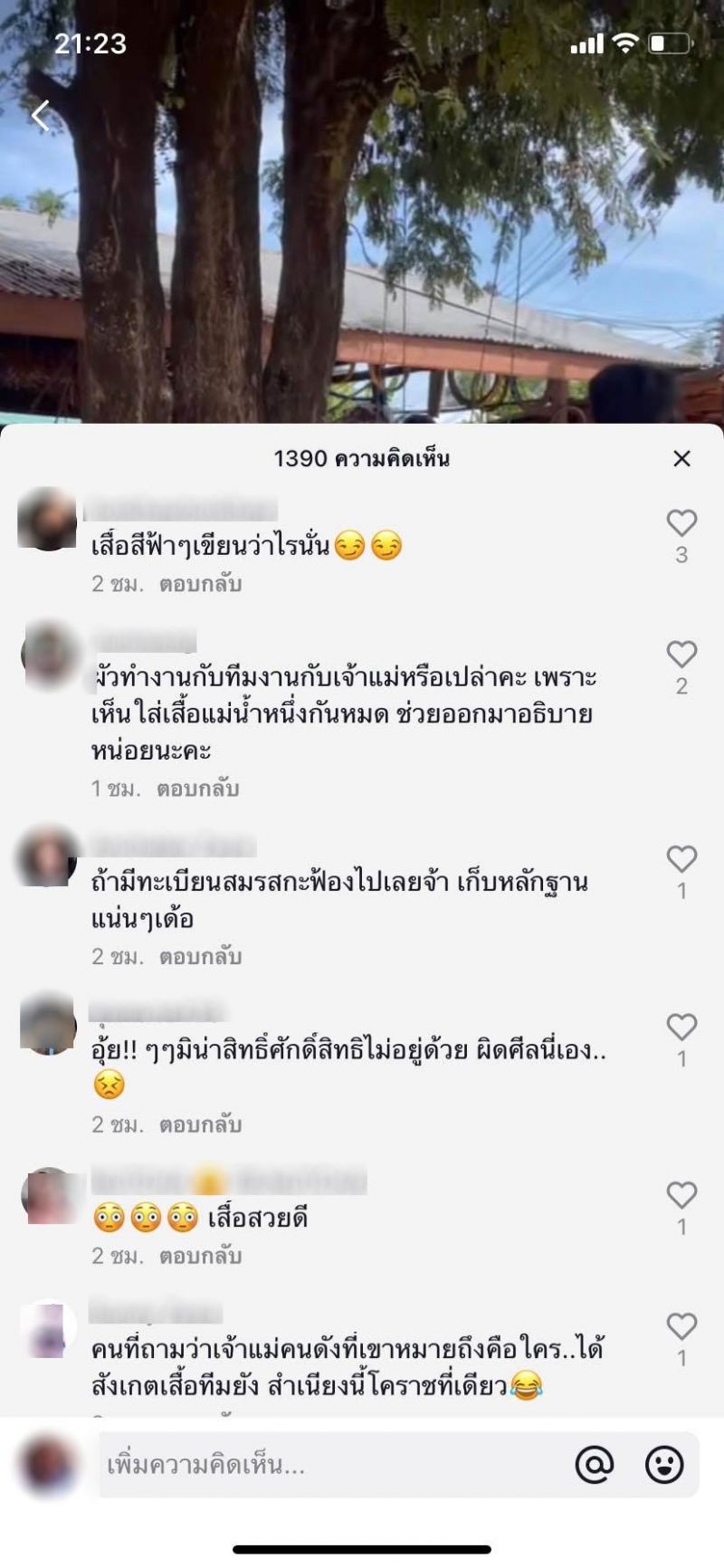Screen dimensions: 724x1568
Task: Close the comments panel
Action: pyautogui.click(x=681, y=459)
